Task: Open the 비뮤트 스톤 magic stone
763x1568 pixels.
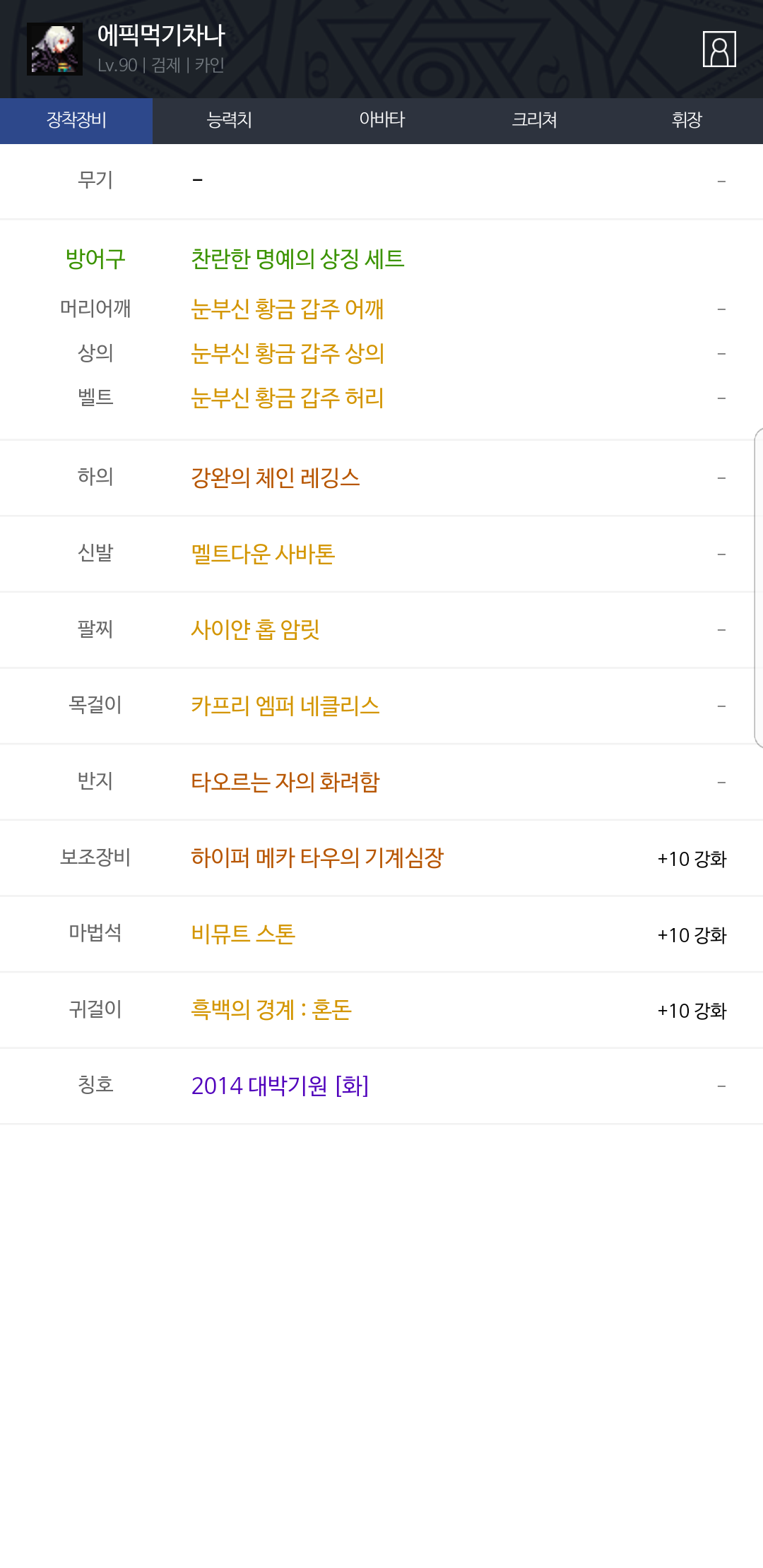Action: coord(242,934)
